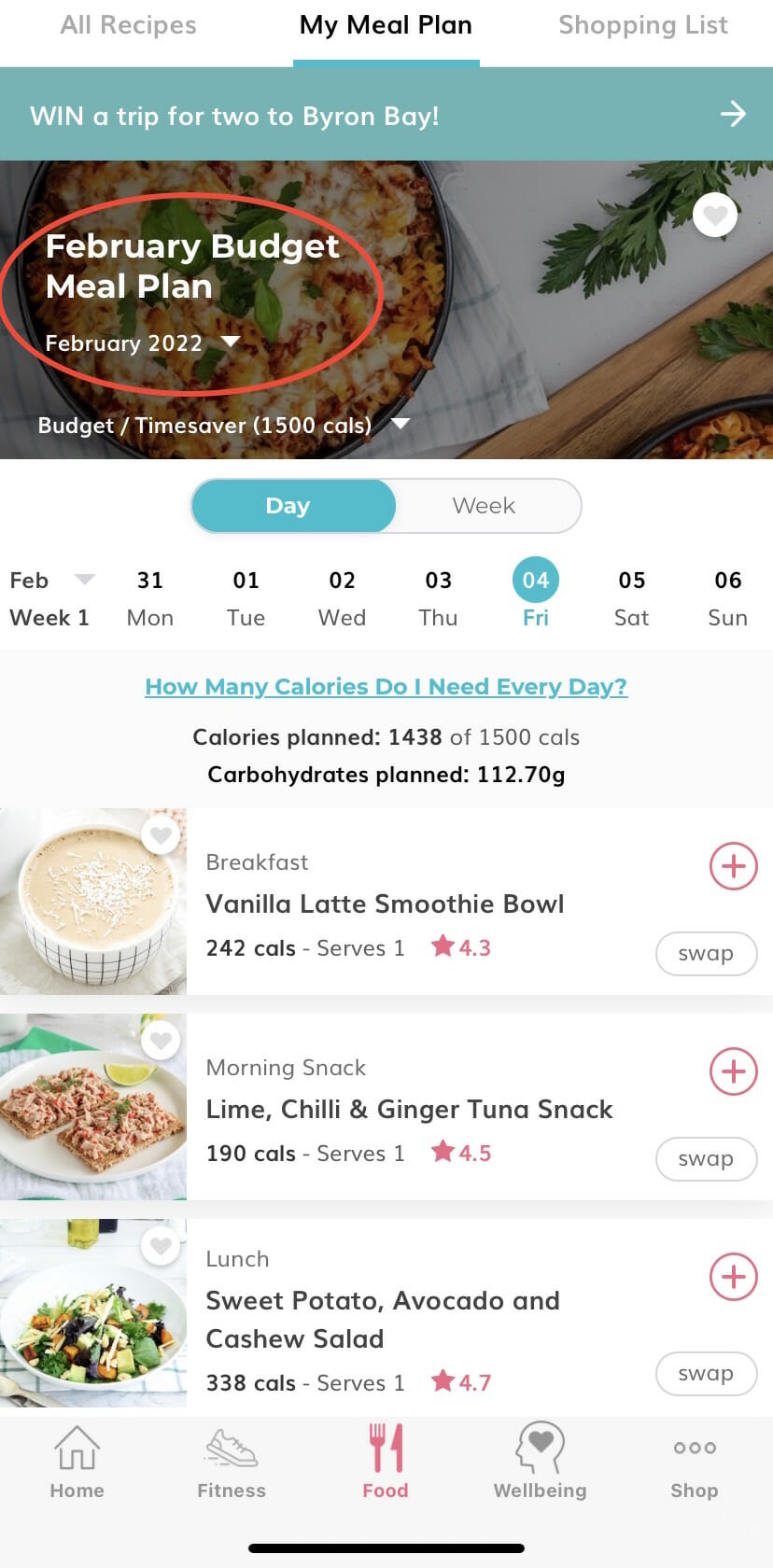Tap plus on Lime, Chilli & Ginger Tuna Snack
The height and width of the screenshot is (1568, 773).
click(734, 1071)
